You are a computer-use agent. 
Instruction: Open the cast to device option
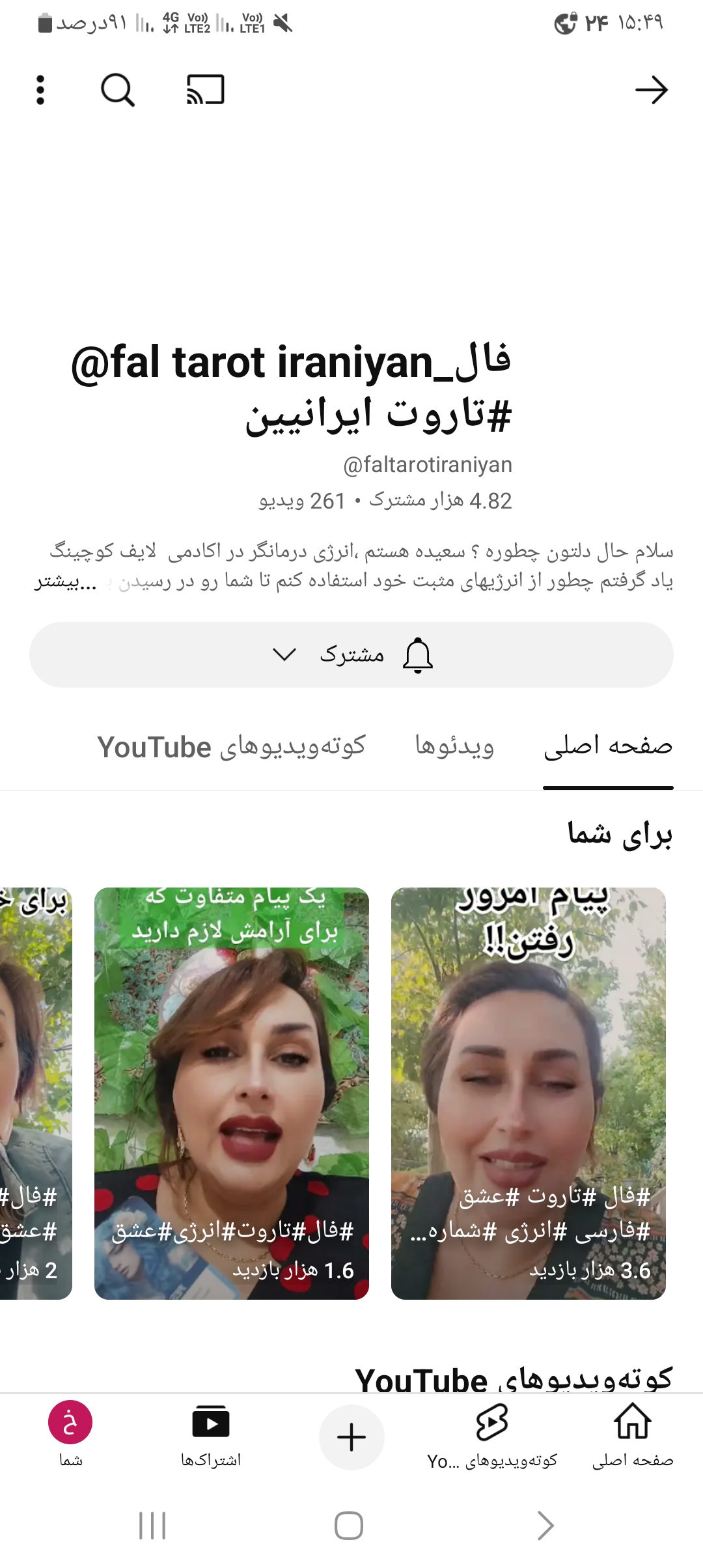coord(206,90)
